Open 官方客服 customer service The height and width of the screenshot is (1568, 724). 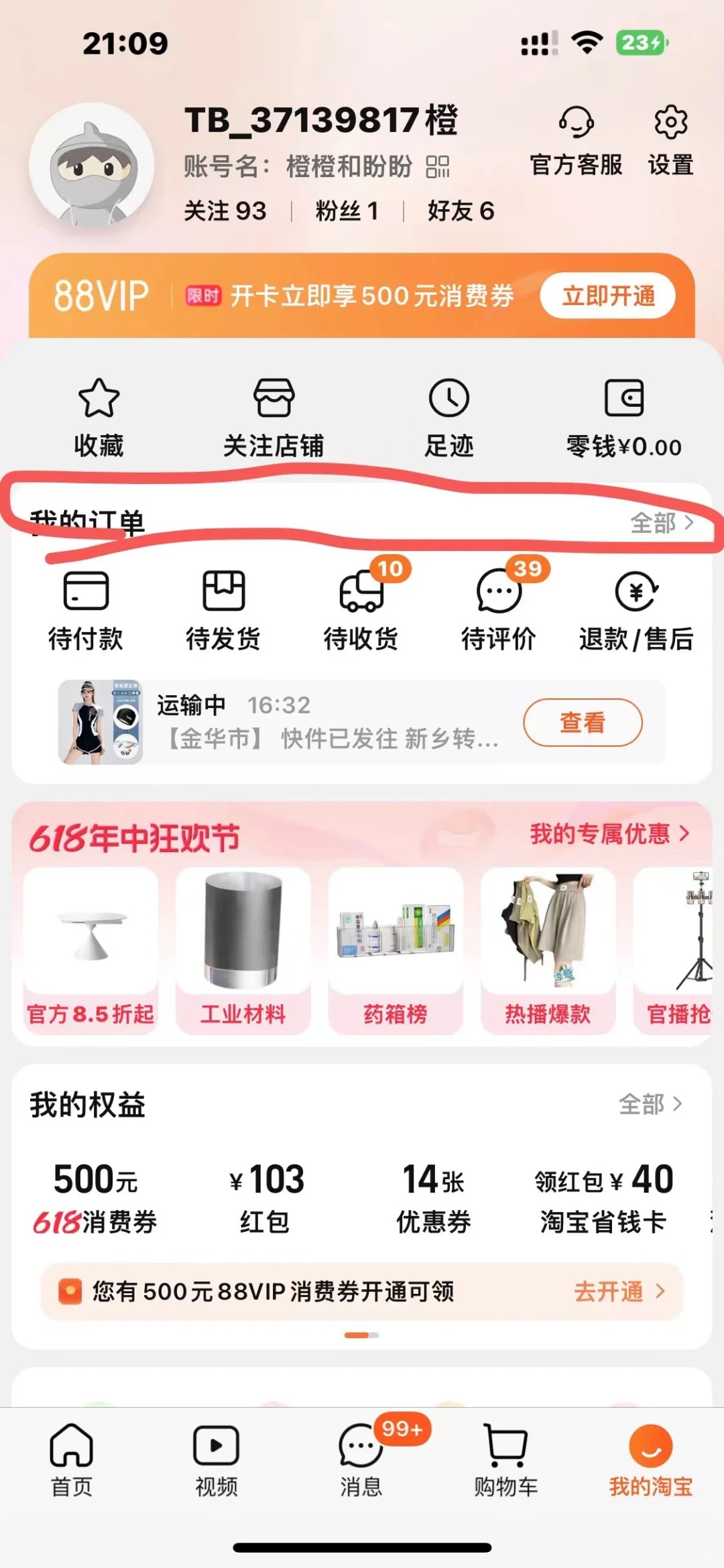click(575, 141)
